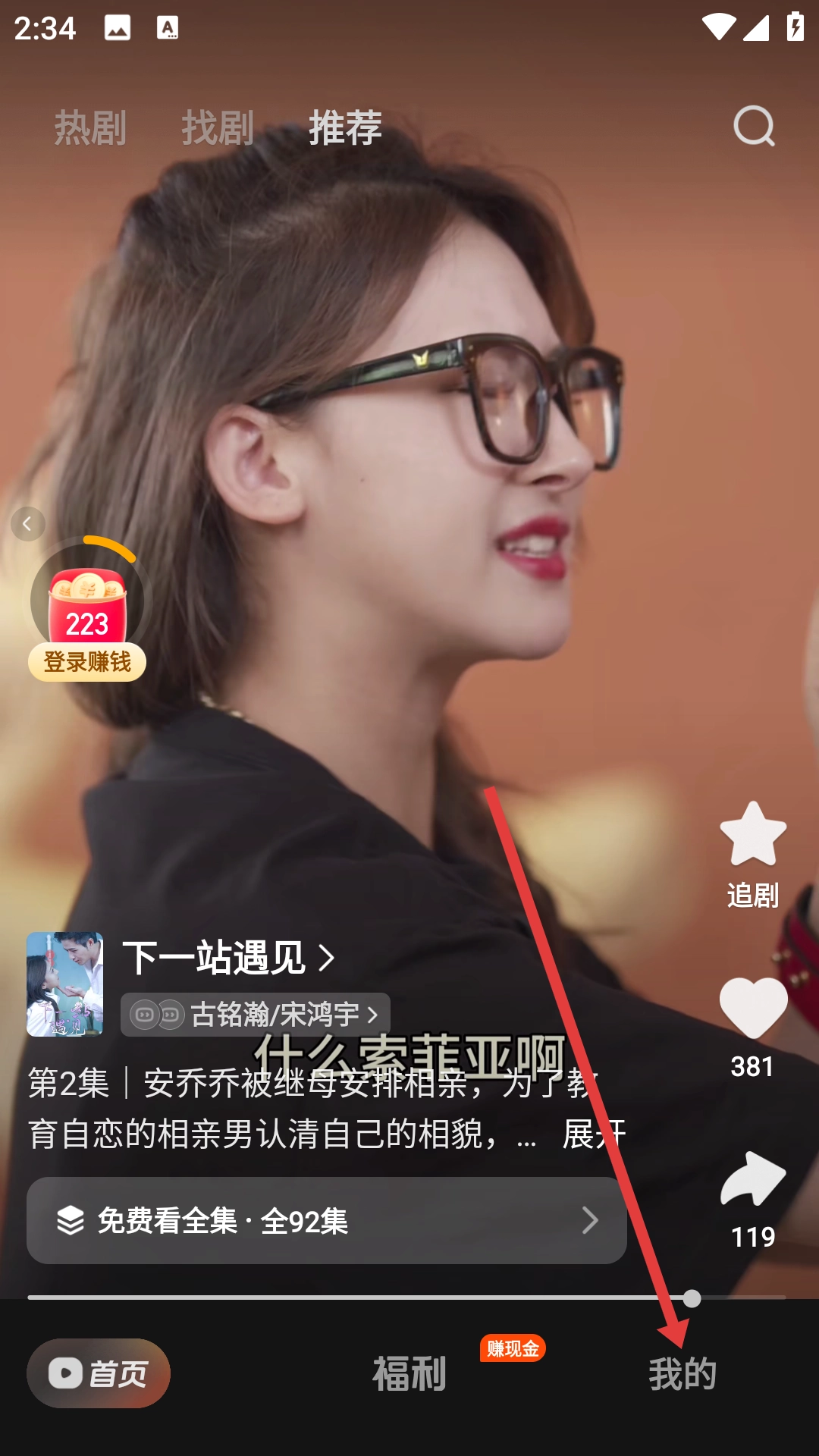Screen dimensions: 819x1456
Task: Open 下一站遇见 drama page
Action: pyautogui.click(x=227, y=958)
